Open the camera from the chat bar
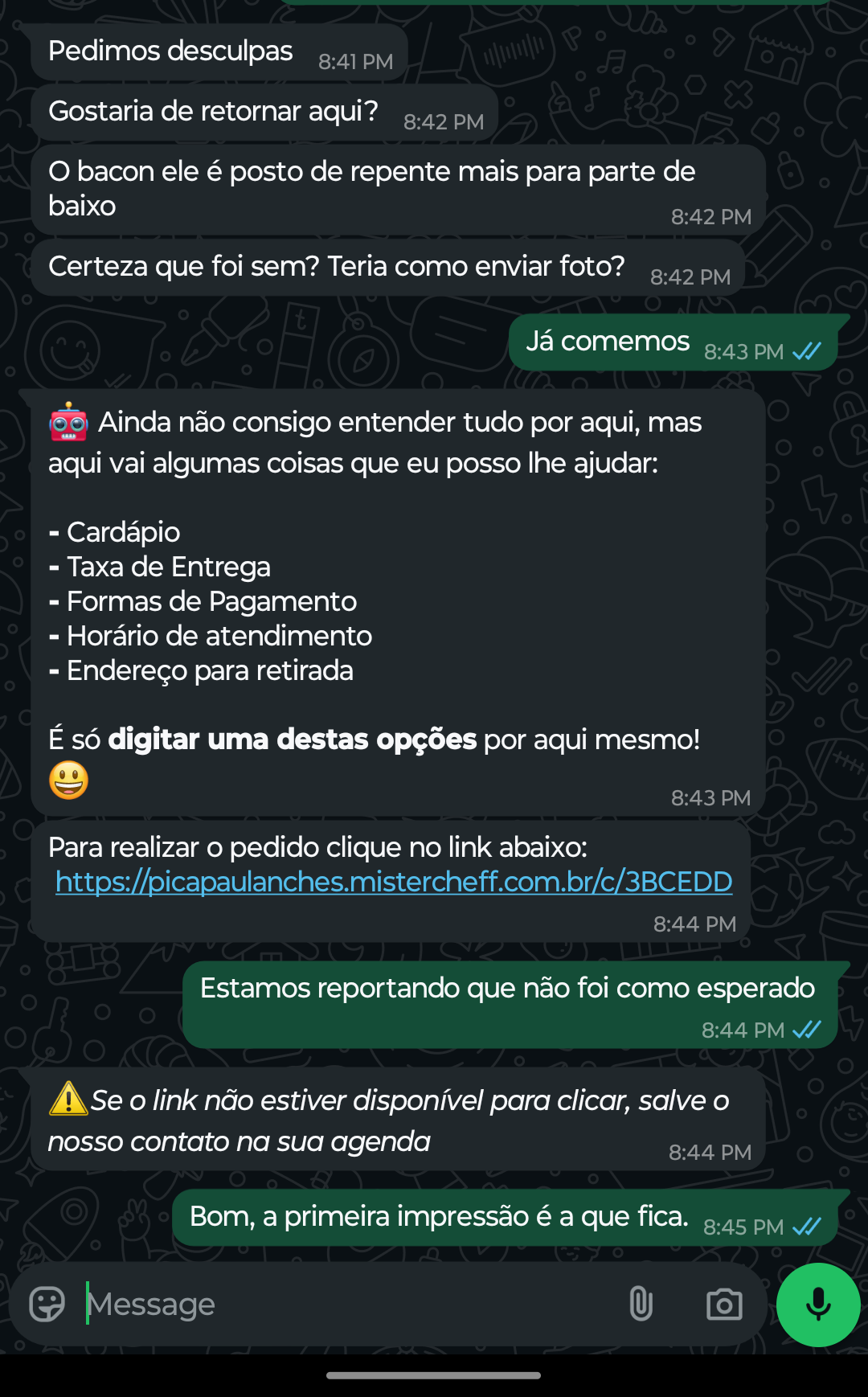Screen dimensions: 868x1397 [x=724, y=1304]
